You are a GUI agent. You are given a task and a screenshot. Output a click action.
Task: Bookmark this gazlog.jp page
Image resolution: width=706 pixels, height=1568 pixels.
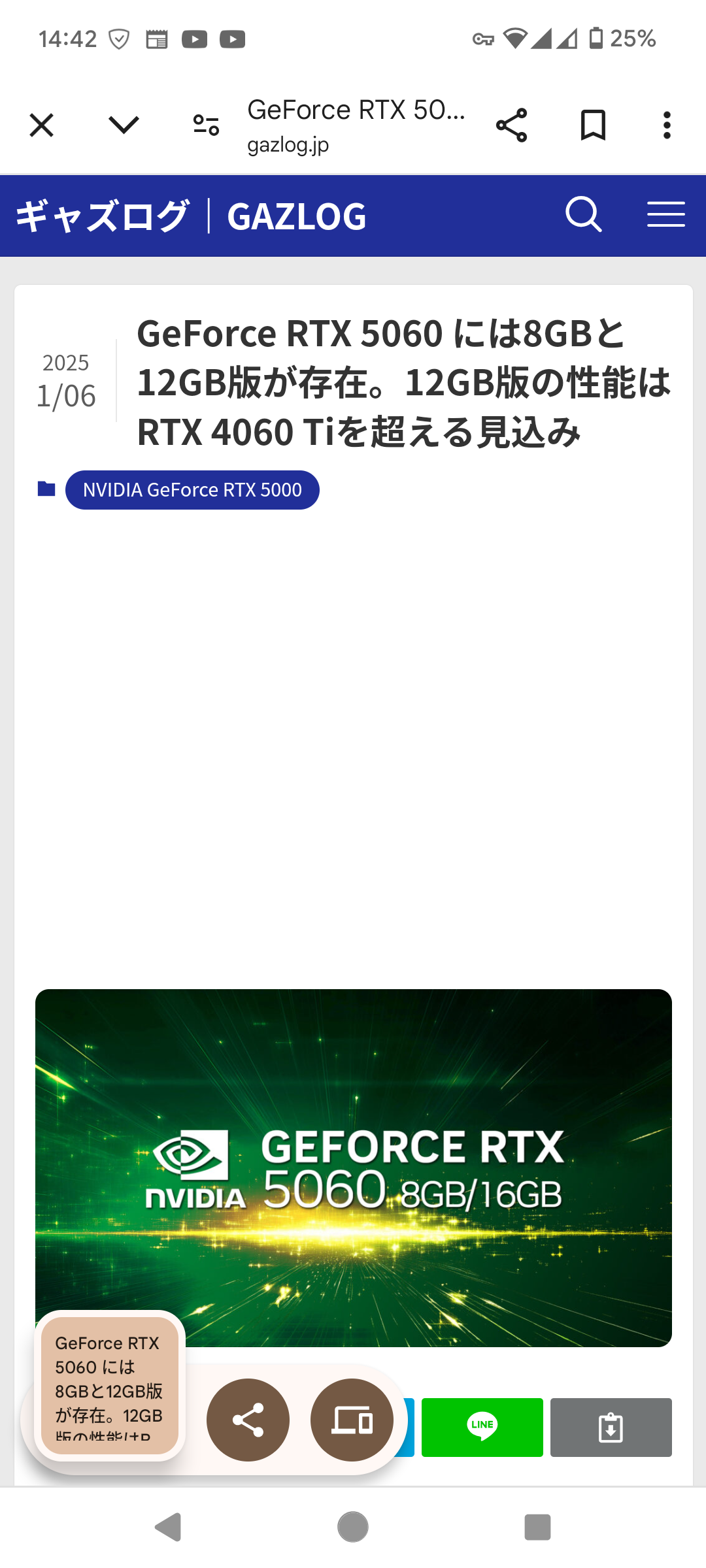pyautogui.click(x=593, y=125)
